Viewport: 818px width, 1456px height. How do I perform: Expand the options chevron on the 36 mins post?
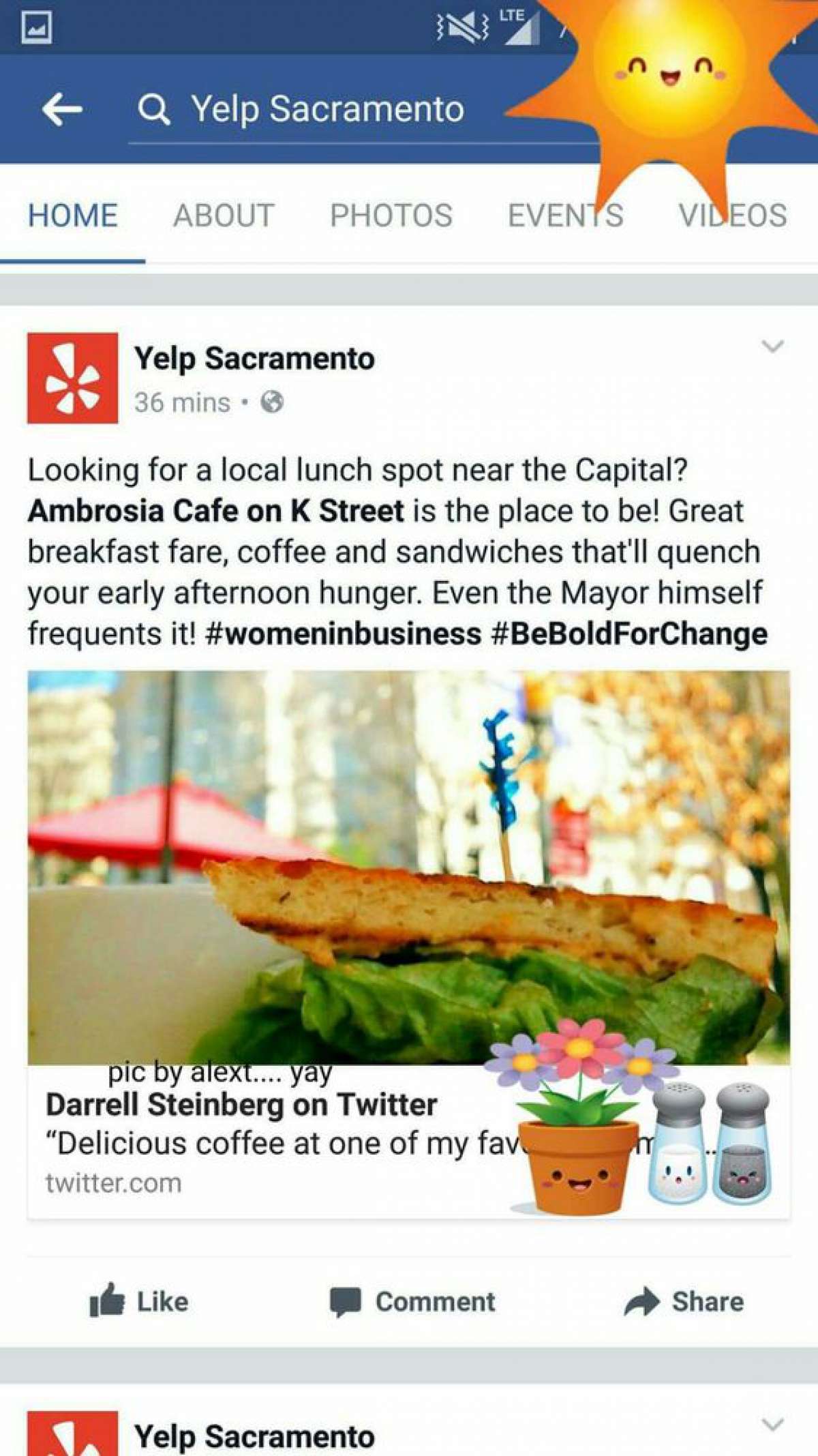point(772,346)
